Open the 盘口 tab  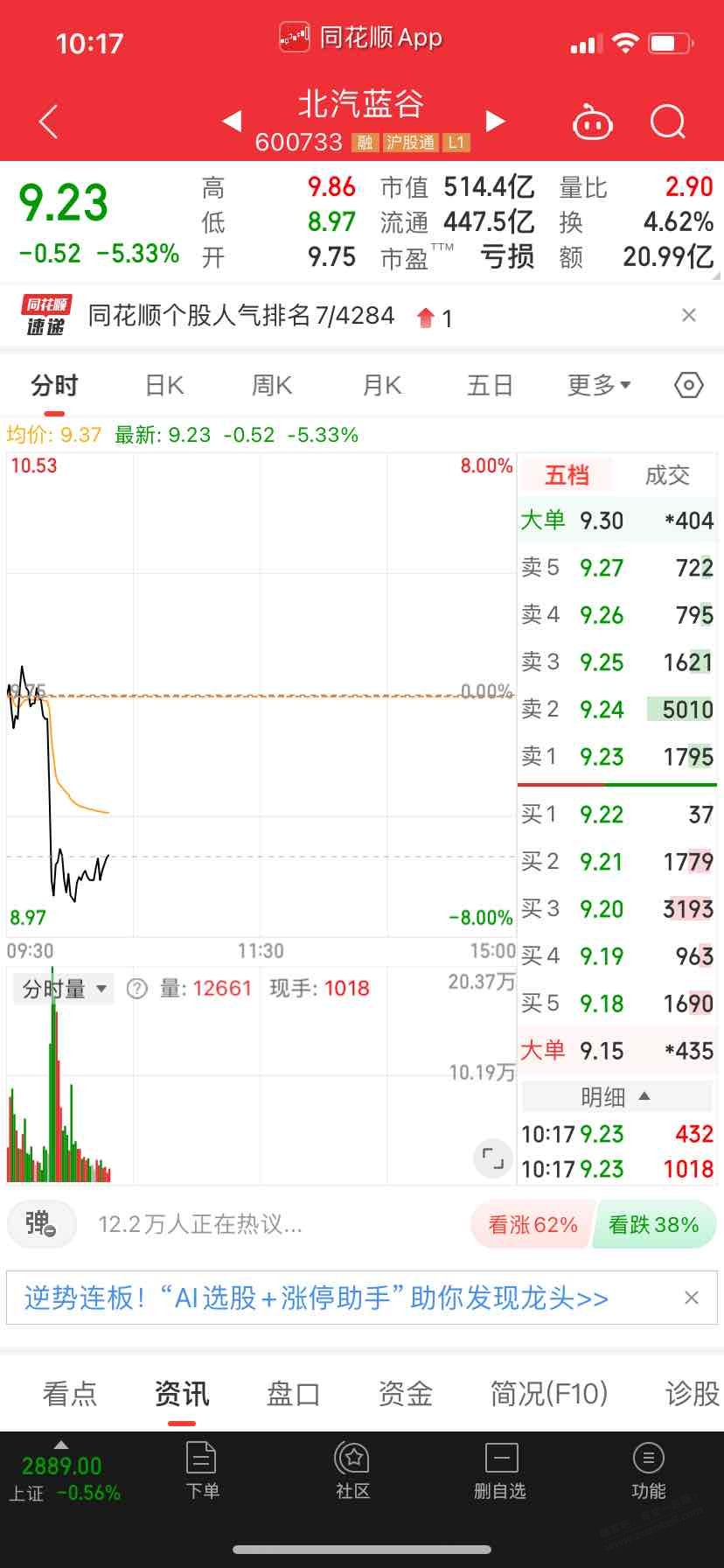pyautogui.click(x=293, y=1393)
